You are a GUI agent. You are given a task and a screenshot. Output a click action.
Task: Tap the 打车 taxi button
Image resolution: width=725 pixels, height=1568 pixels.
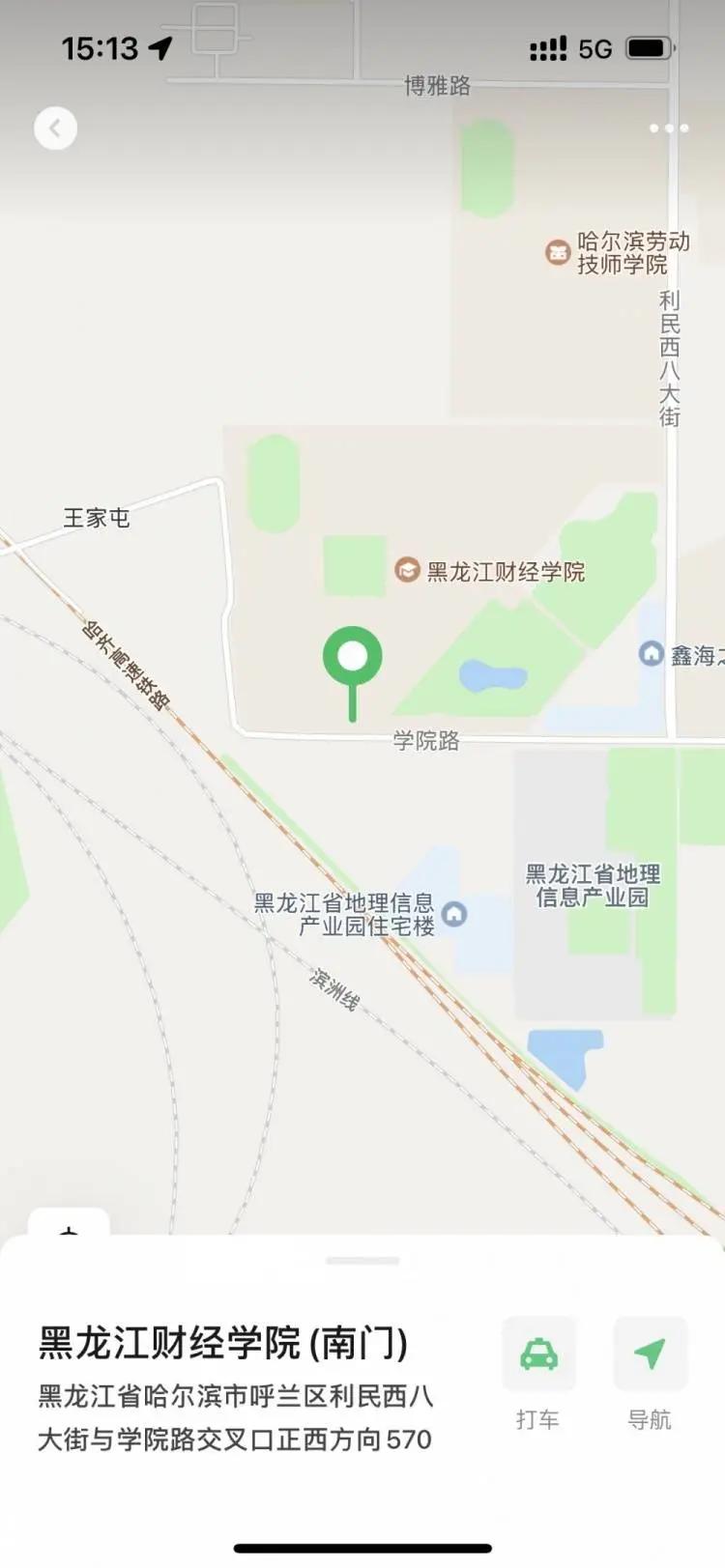coord(538,1354)
